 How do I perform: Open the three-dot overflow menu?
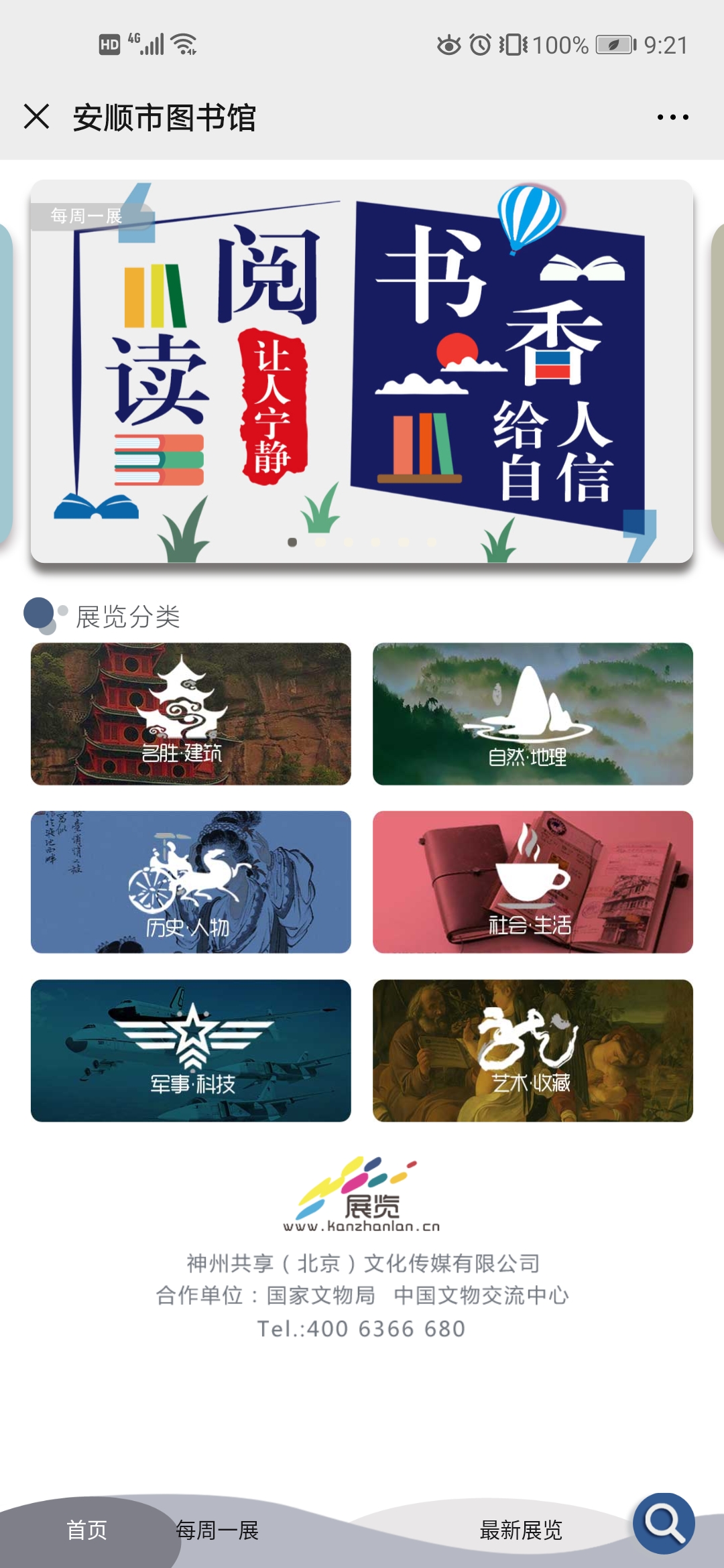click(672, 117)
